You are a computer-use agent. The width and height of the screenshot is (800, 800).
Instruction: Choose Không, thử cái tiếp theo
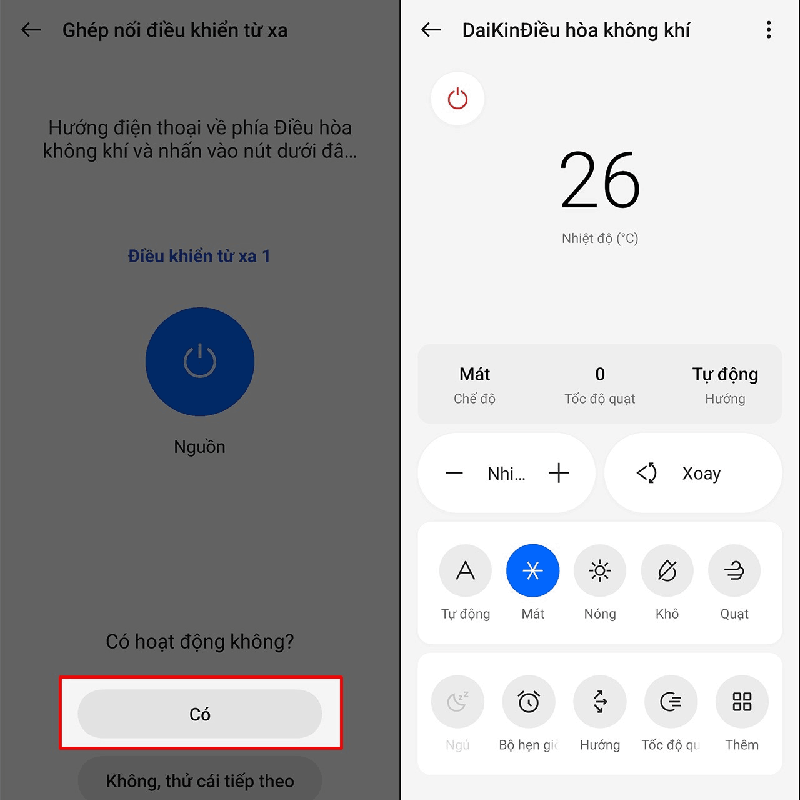tap(200, 779)
